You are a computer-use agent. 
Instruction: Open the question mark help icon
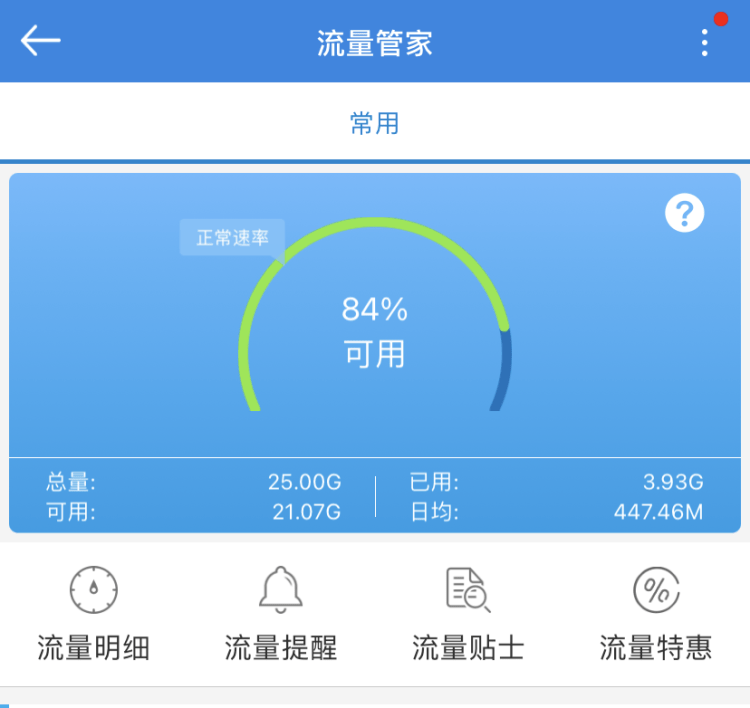(685, 213)
